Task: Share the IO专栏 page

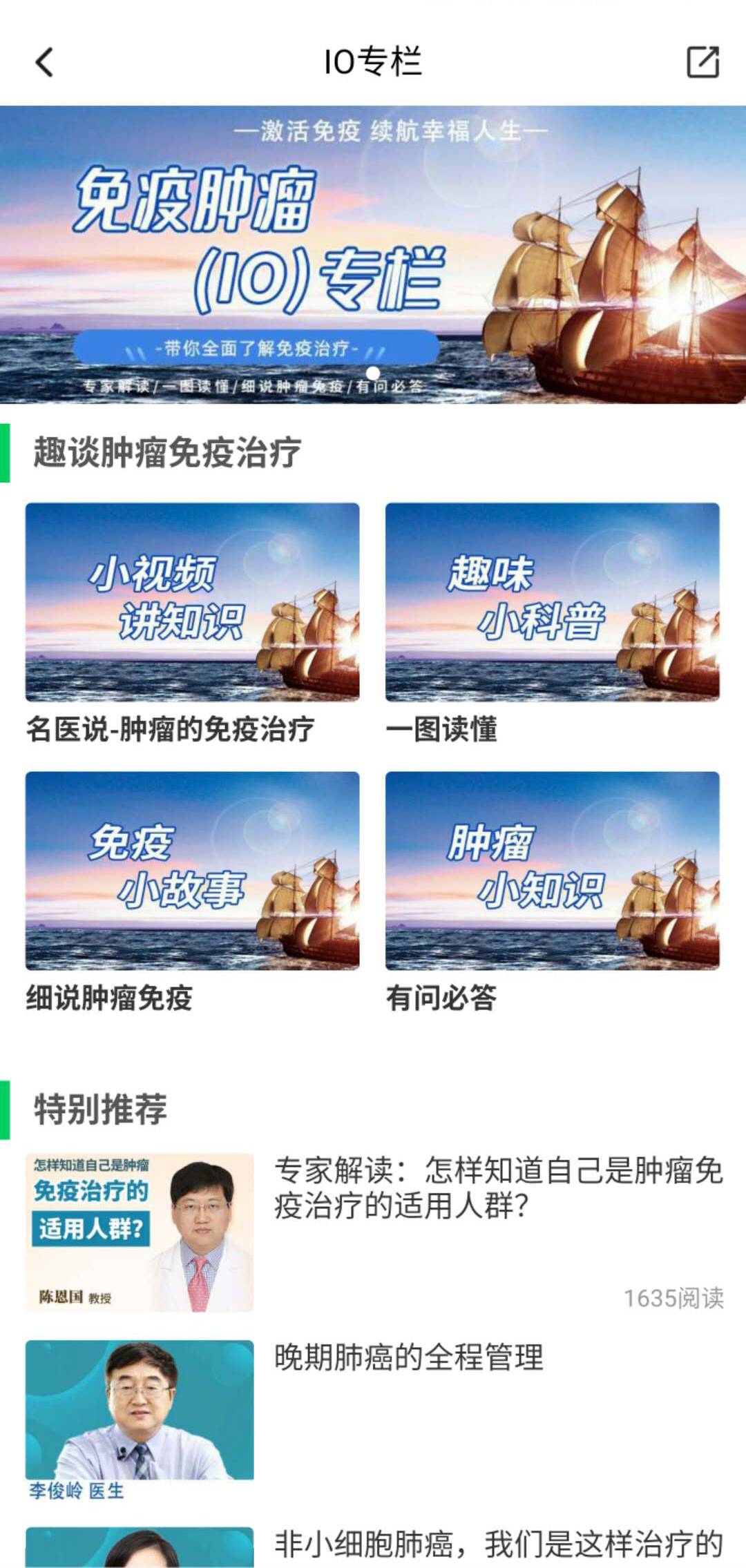Action: (702, 62)
